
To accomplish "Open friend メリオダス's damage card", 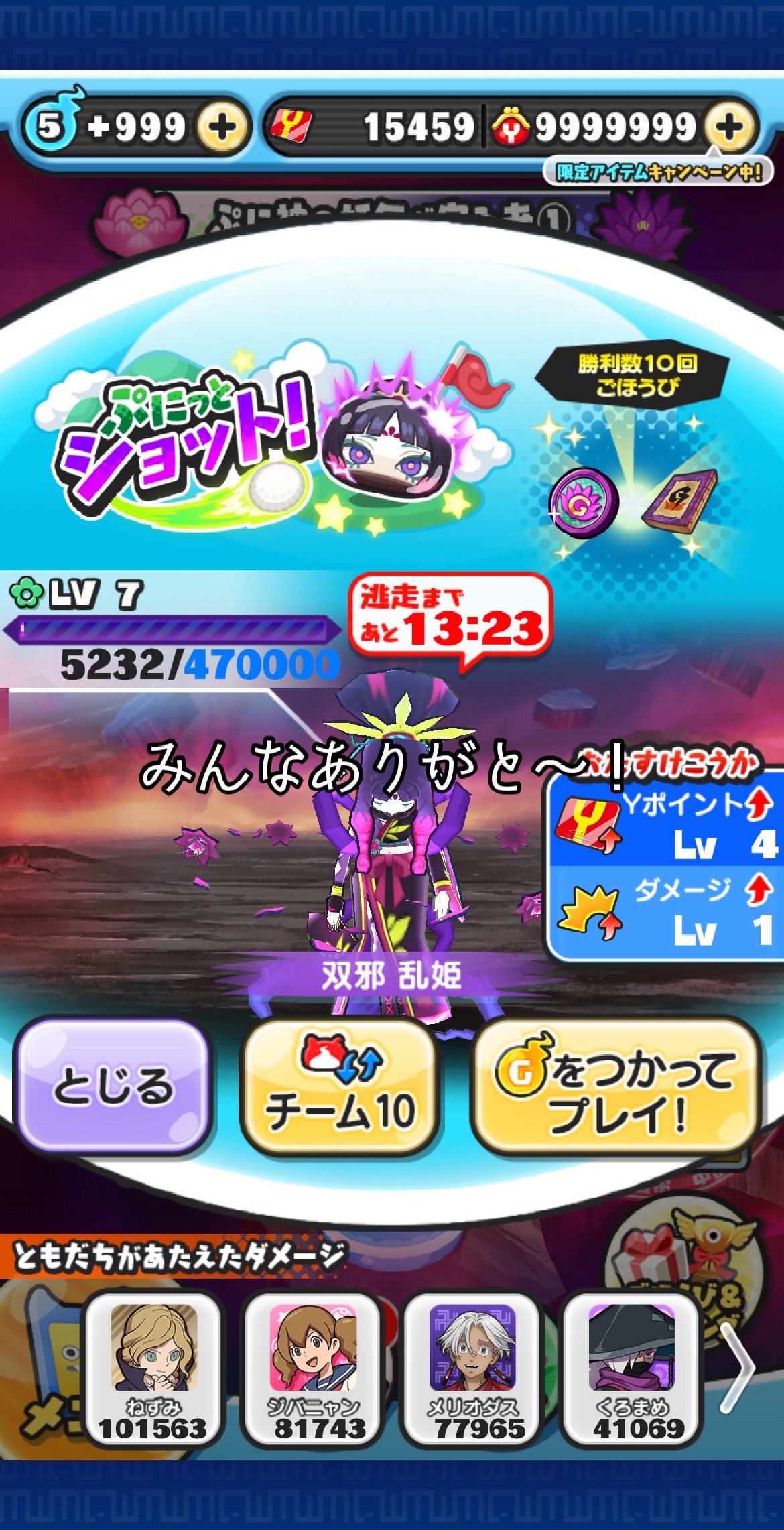I will pyautogui.click(x=473, y=1367).
